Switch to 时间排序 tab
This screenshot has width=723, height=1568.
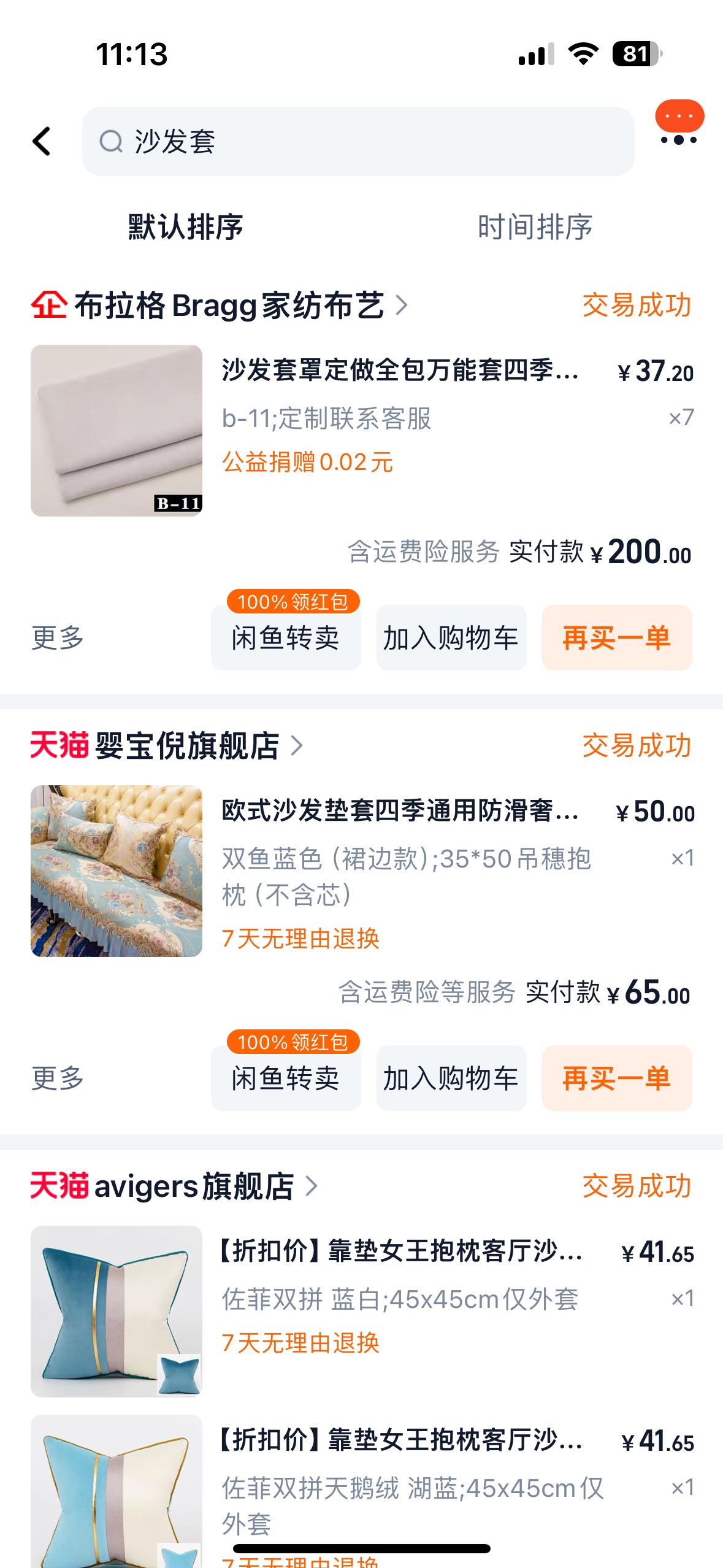click(x=535, y=227)
